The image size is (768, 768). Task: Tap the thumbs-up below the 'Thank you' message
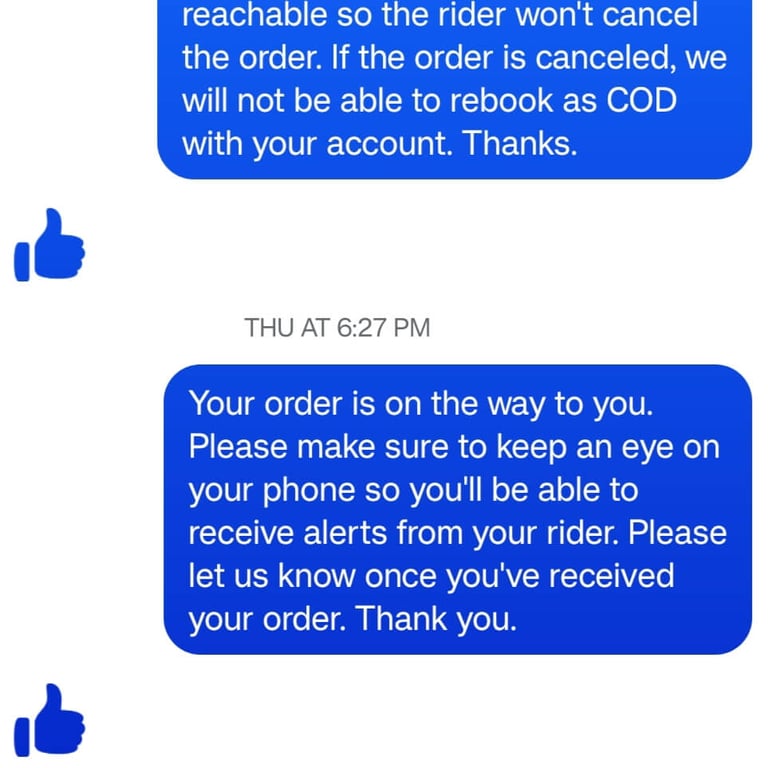49,721
